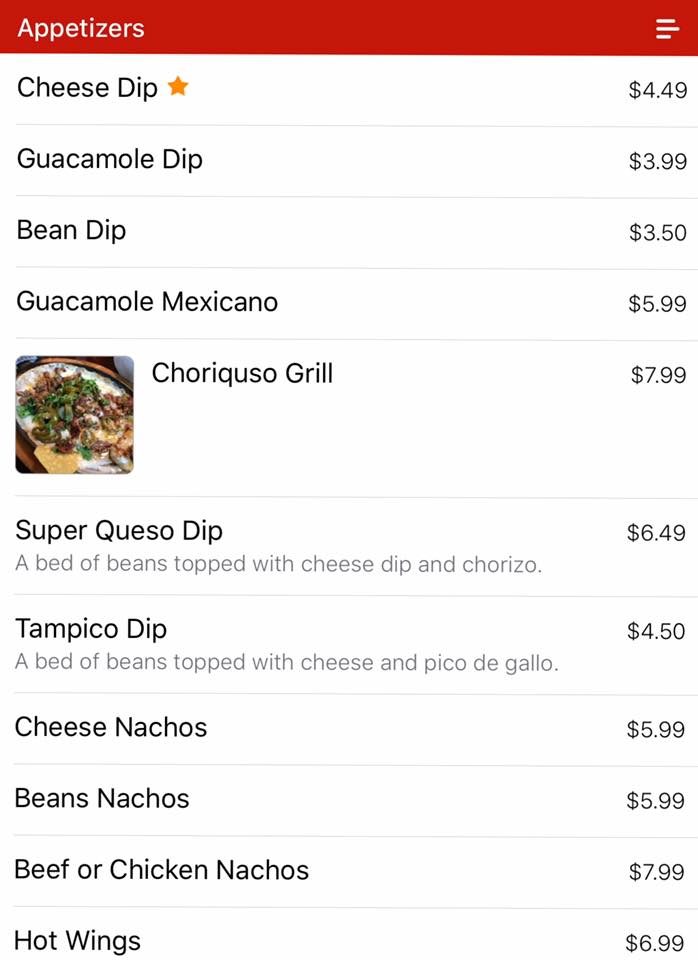Select the Cheese Dip item
This screenshot has height=960, width=698.
click(88, 88)
